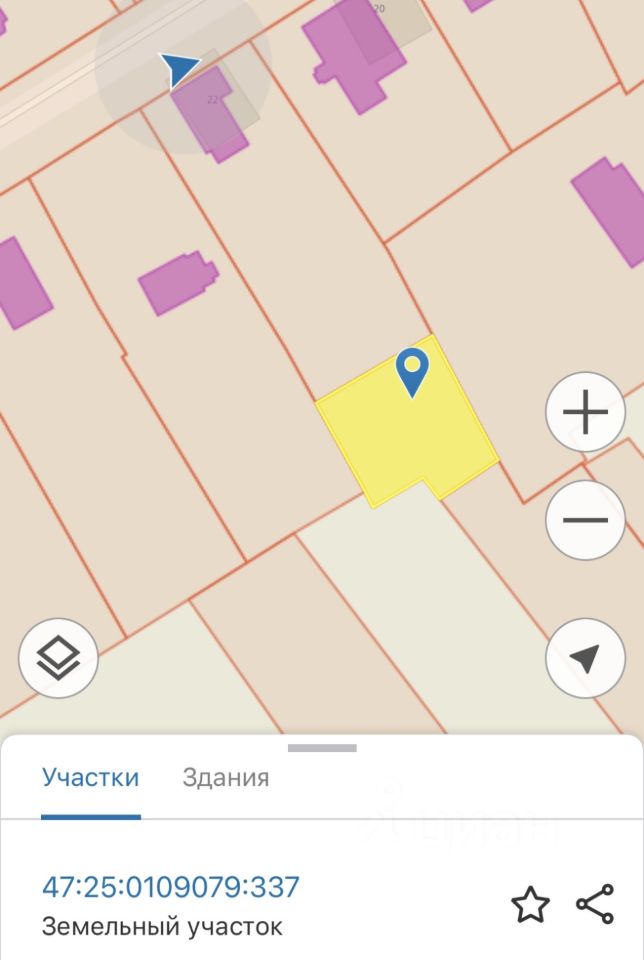The width and height of the screenshot is (644, 960).
Task: Share the selected land parcel
Action: [x=595, y=904]
